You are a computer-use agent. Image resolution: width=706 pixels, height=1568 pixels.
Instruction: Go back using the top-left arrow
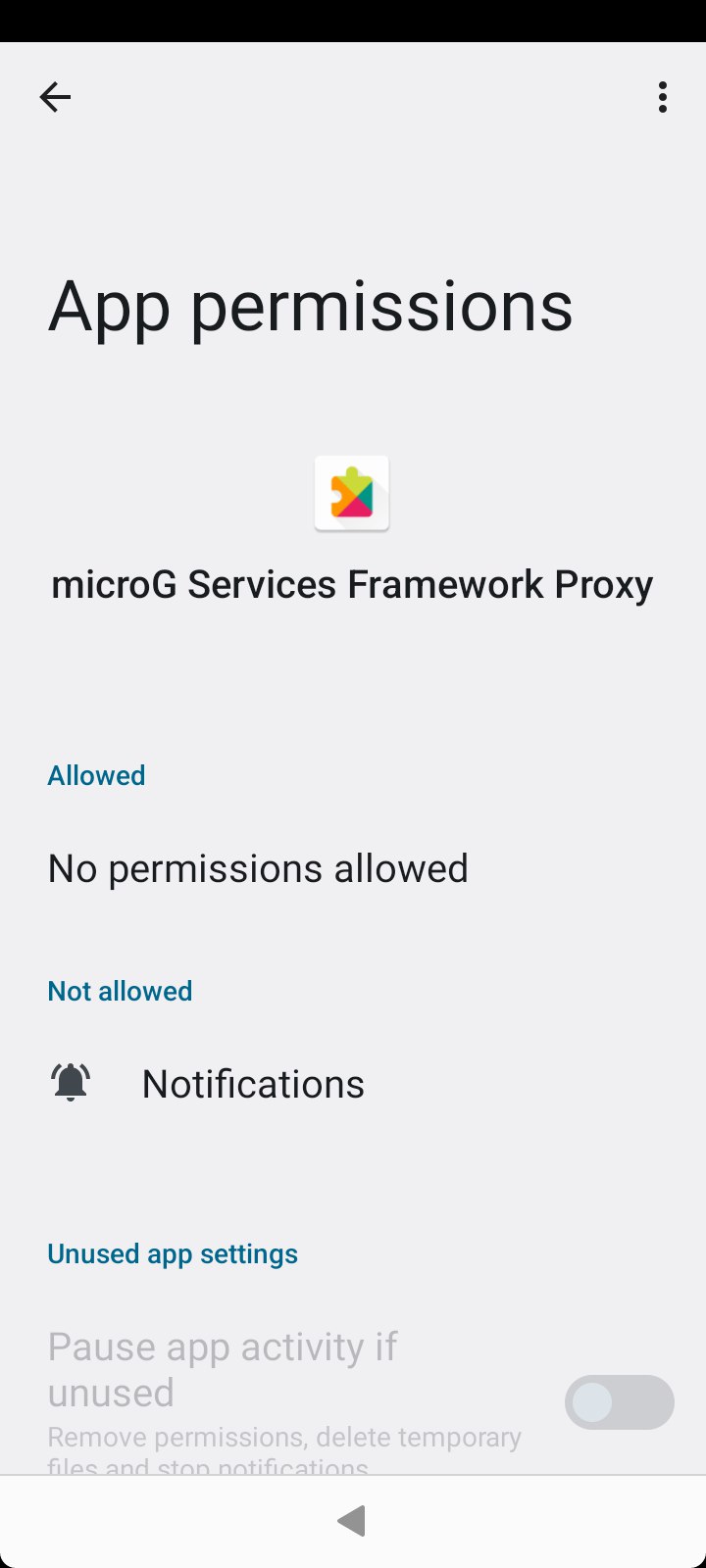(55, 97)
